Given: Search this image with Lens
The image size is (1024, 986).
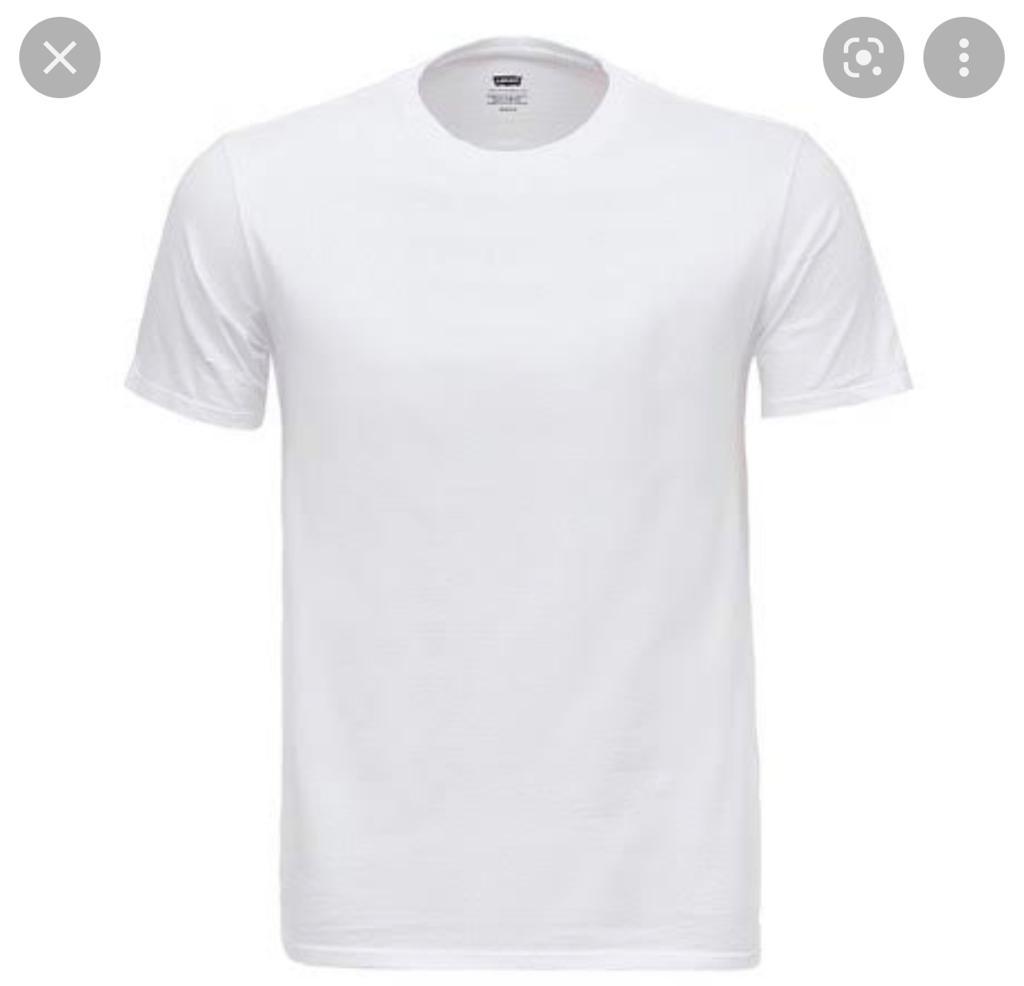Looking at the screenshot, I should 863,58.
